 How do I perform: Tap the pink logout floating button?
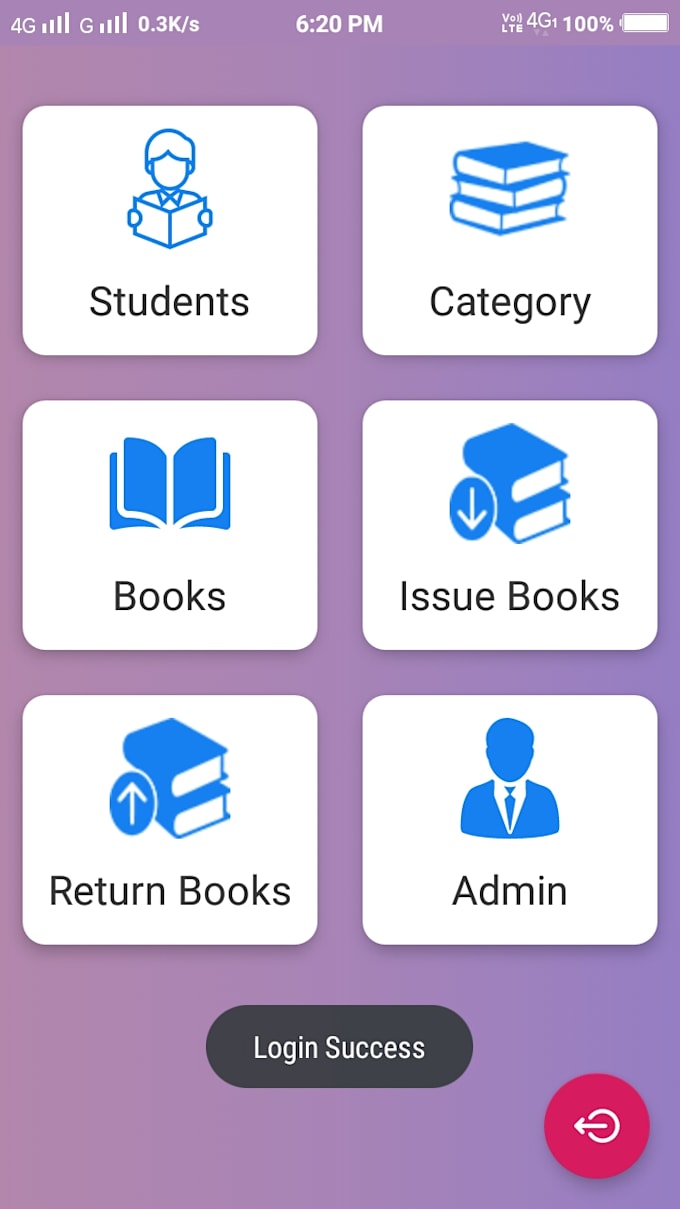[x=597, y=1126]
